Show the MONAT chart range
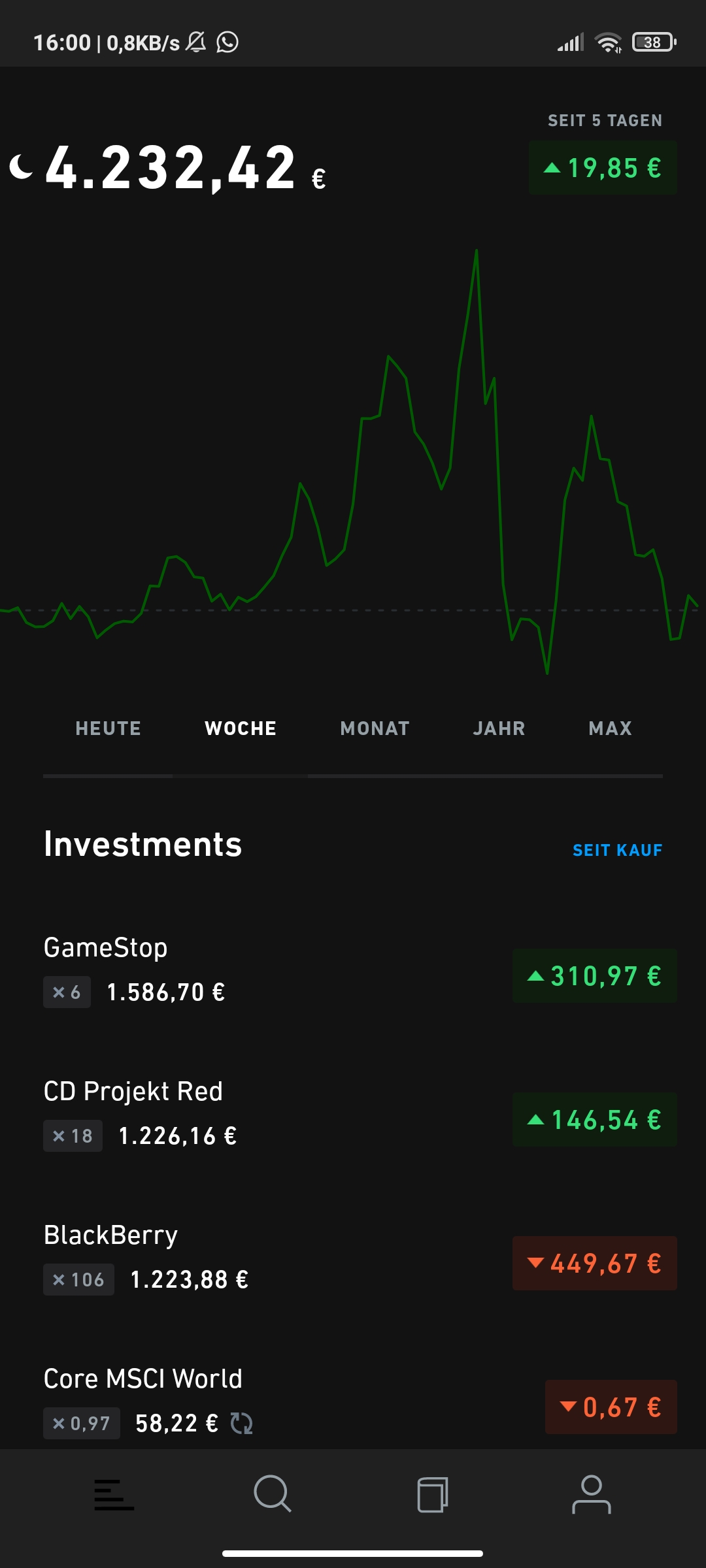Viewport: 706px width, 1568px height. click(x=375, y=728)
